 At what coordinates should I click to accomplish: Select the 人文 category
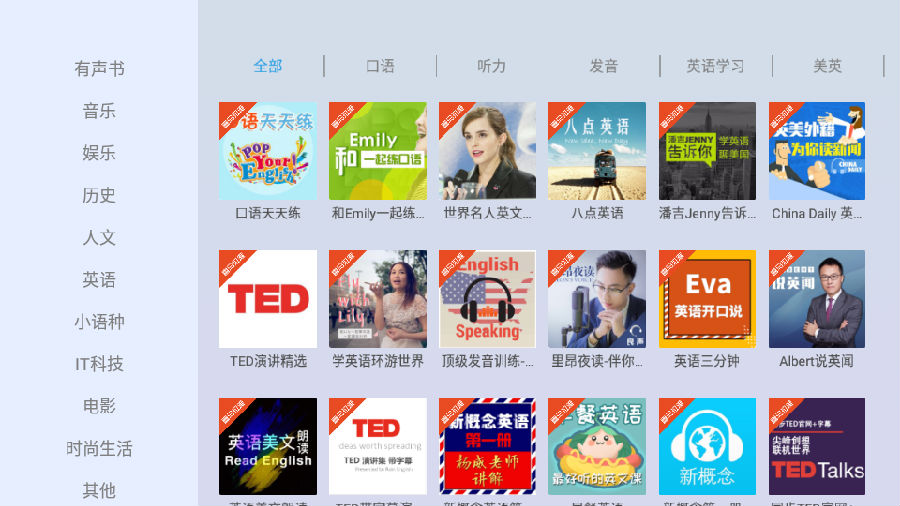(99, 238)
